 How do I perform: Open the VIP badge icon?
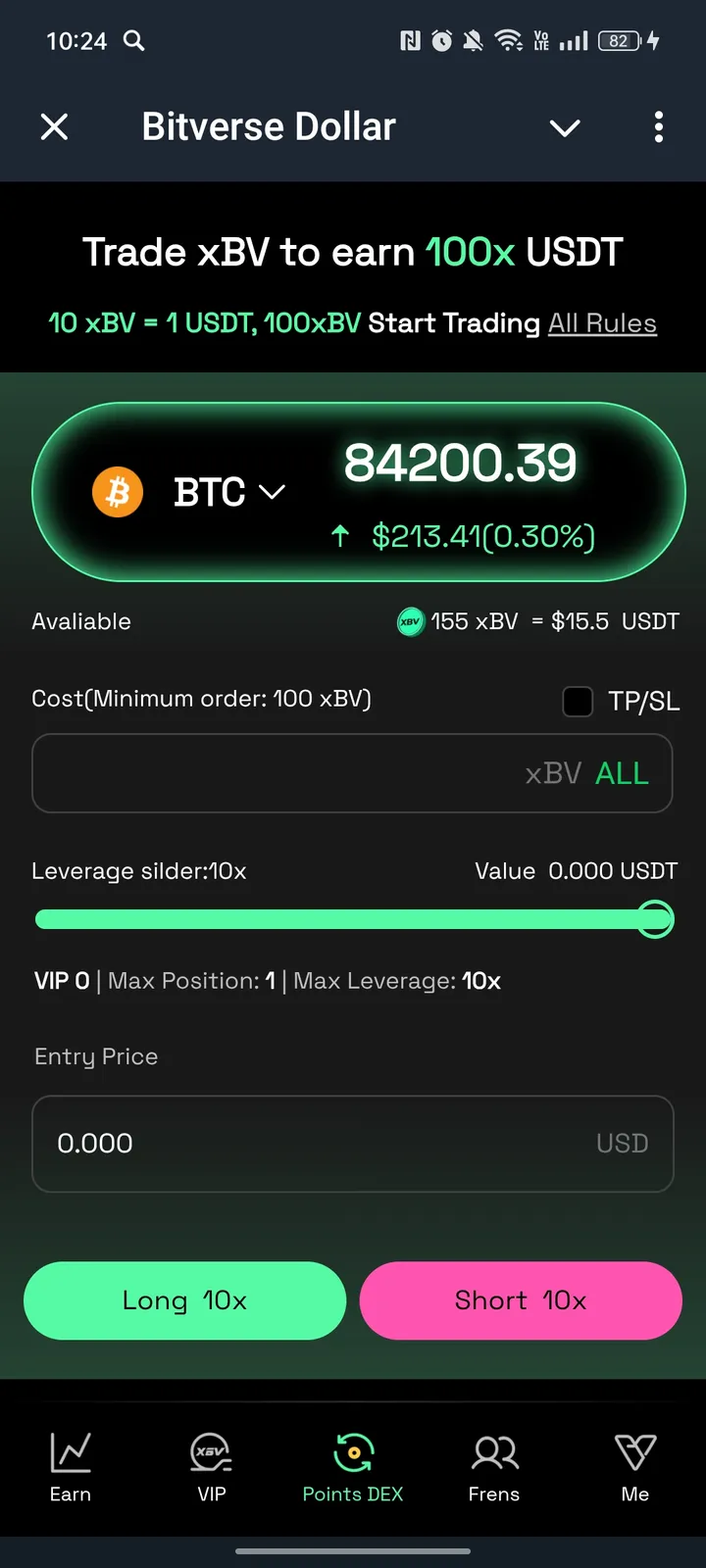pos(211,1453)
